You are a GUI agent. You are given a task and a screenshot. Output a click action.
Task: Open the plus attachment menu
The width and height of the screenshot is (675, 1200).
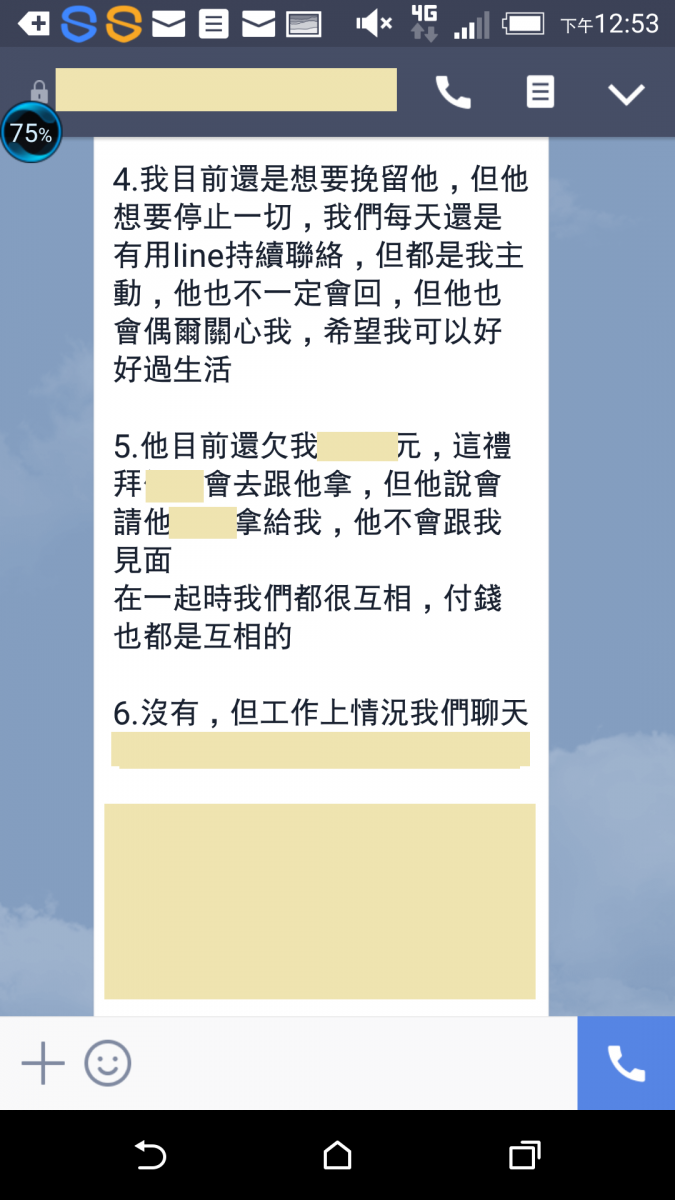(x=43, y=1063)
